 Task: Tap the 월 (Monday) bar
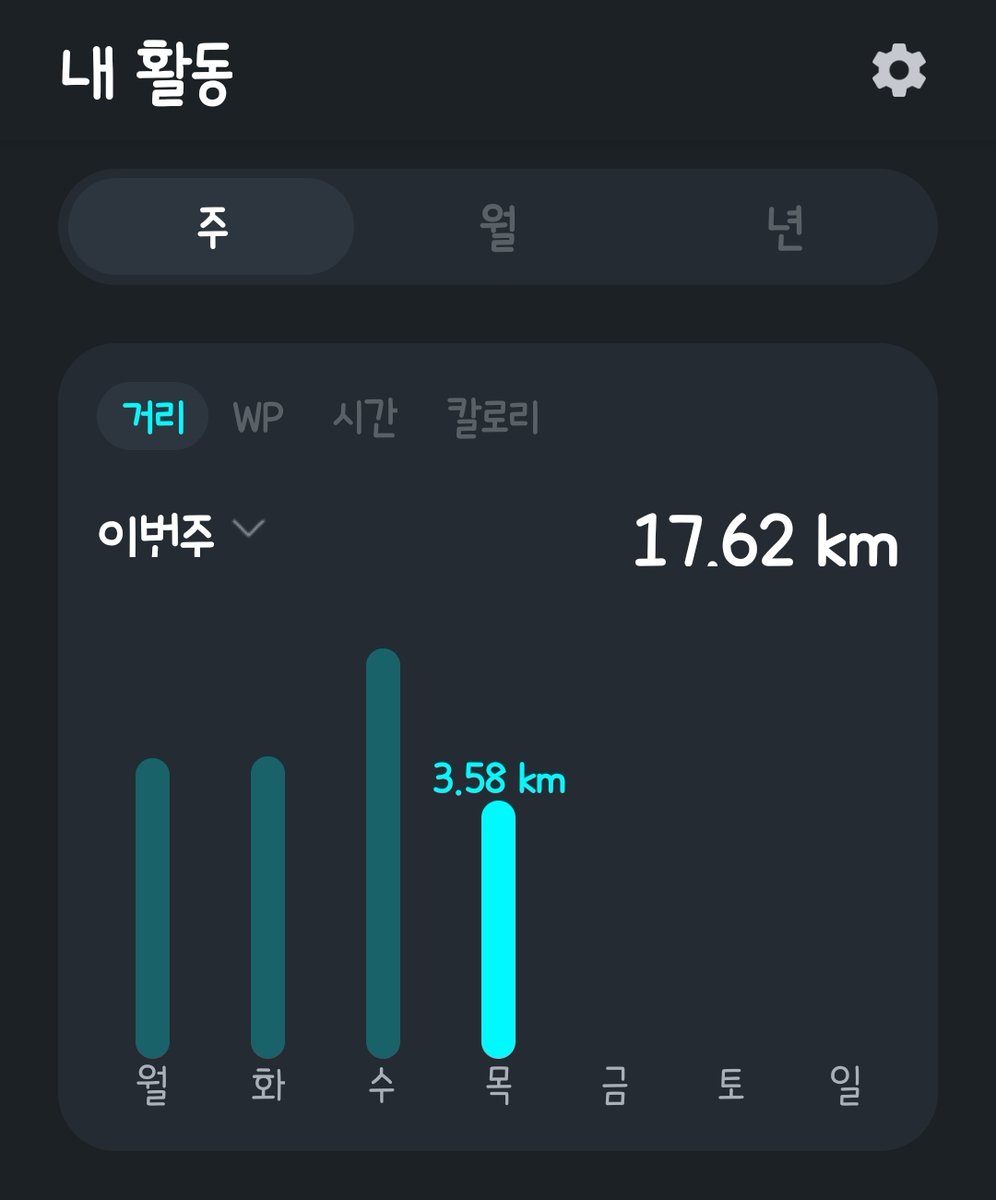(152, 908)
